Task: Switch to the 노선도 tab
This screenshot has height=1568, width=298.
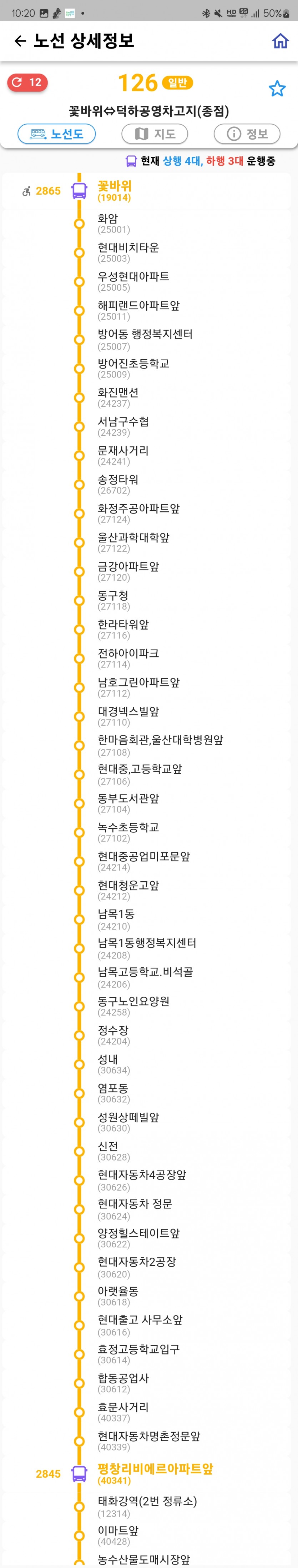Action: (x=56, y=134)
